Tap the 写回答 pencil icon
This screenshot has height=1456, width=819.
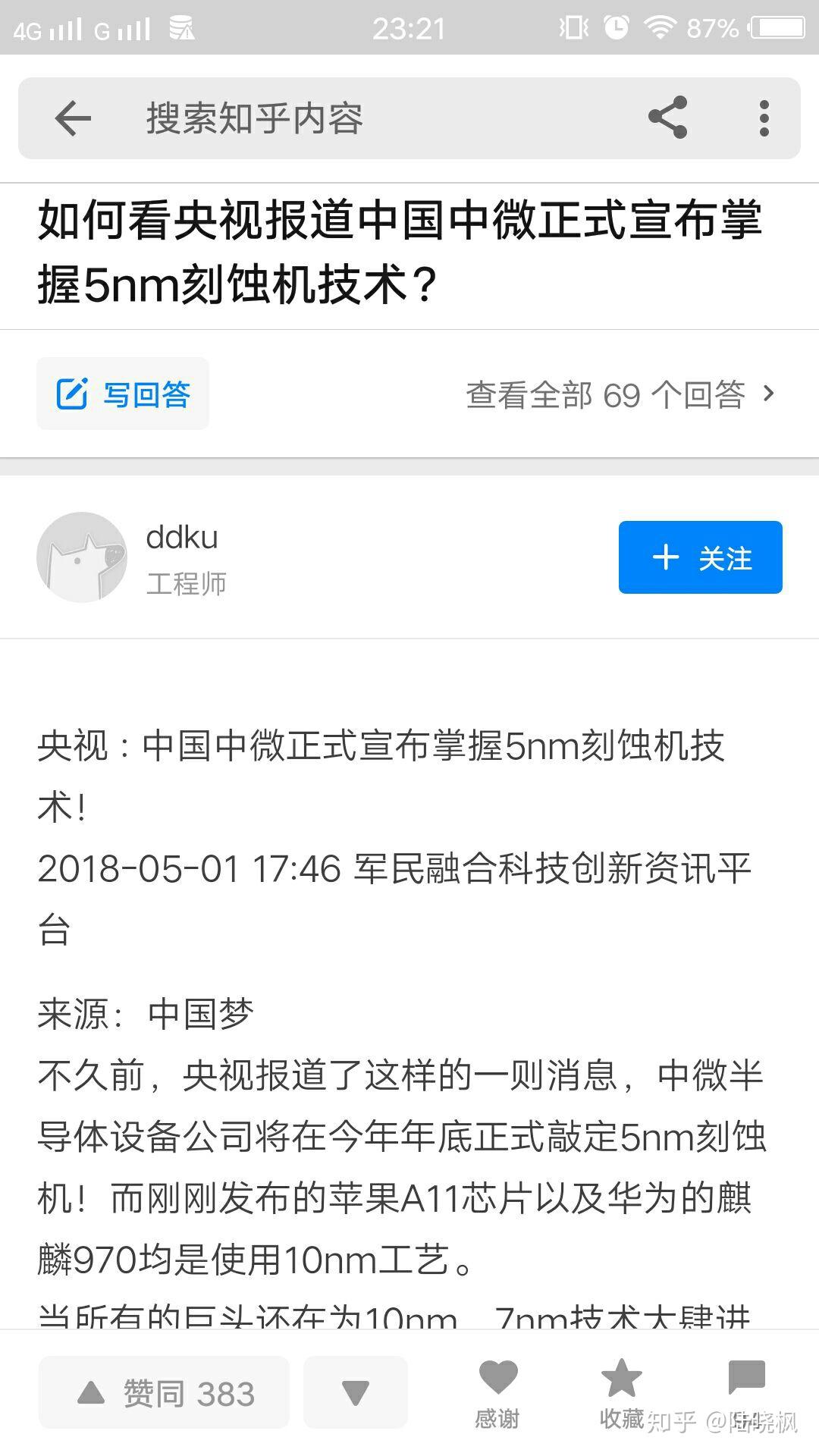tap(72, 392)
